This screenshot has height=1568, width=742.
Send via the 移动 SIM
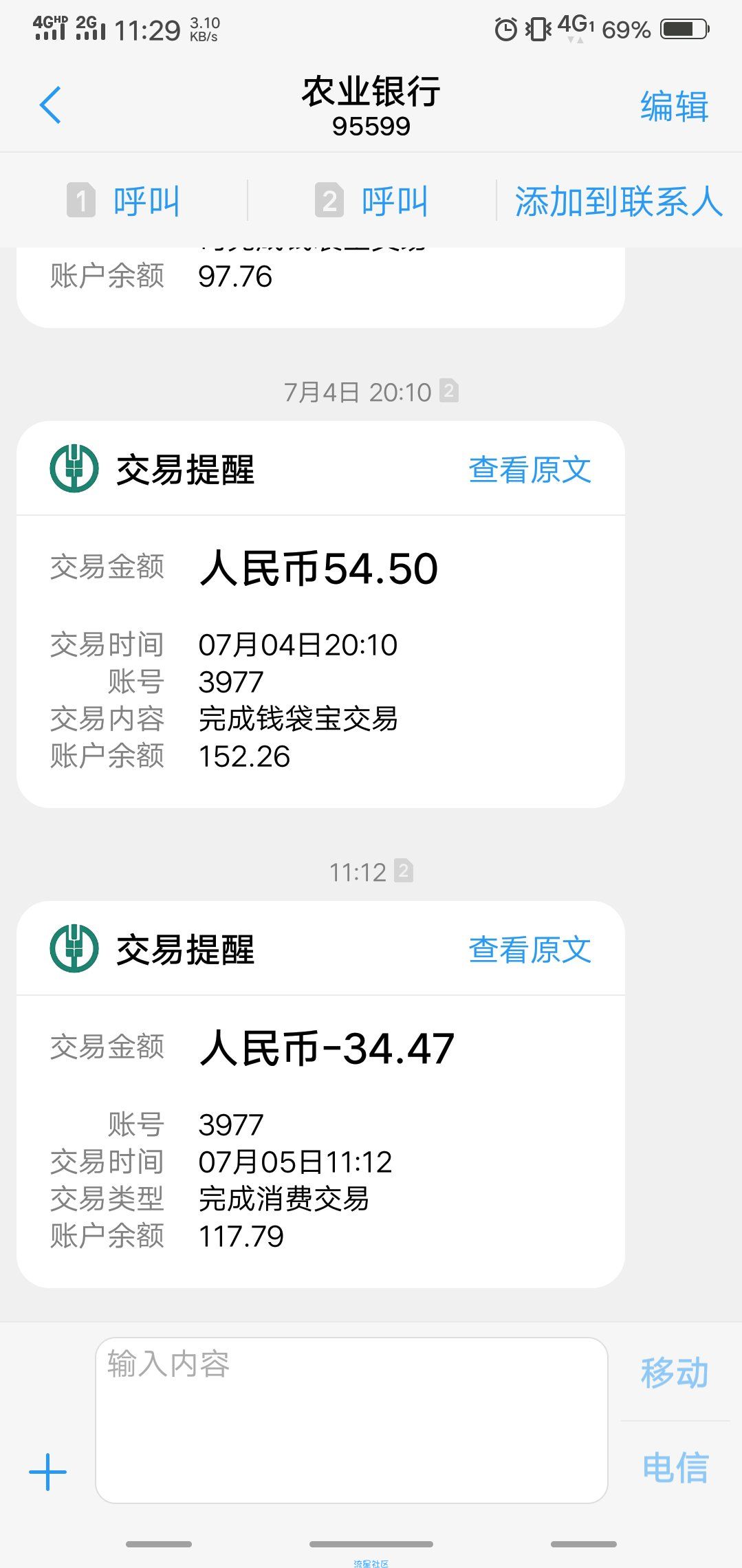pos(675,1373)
